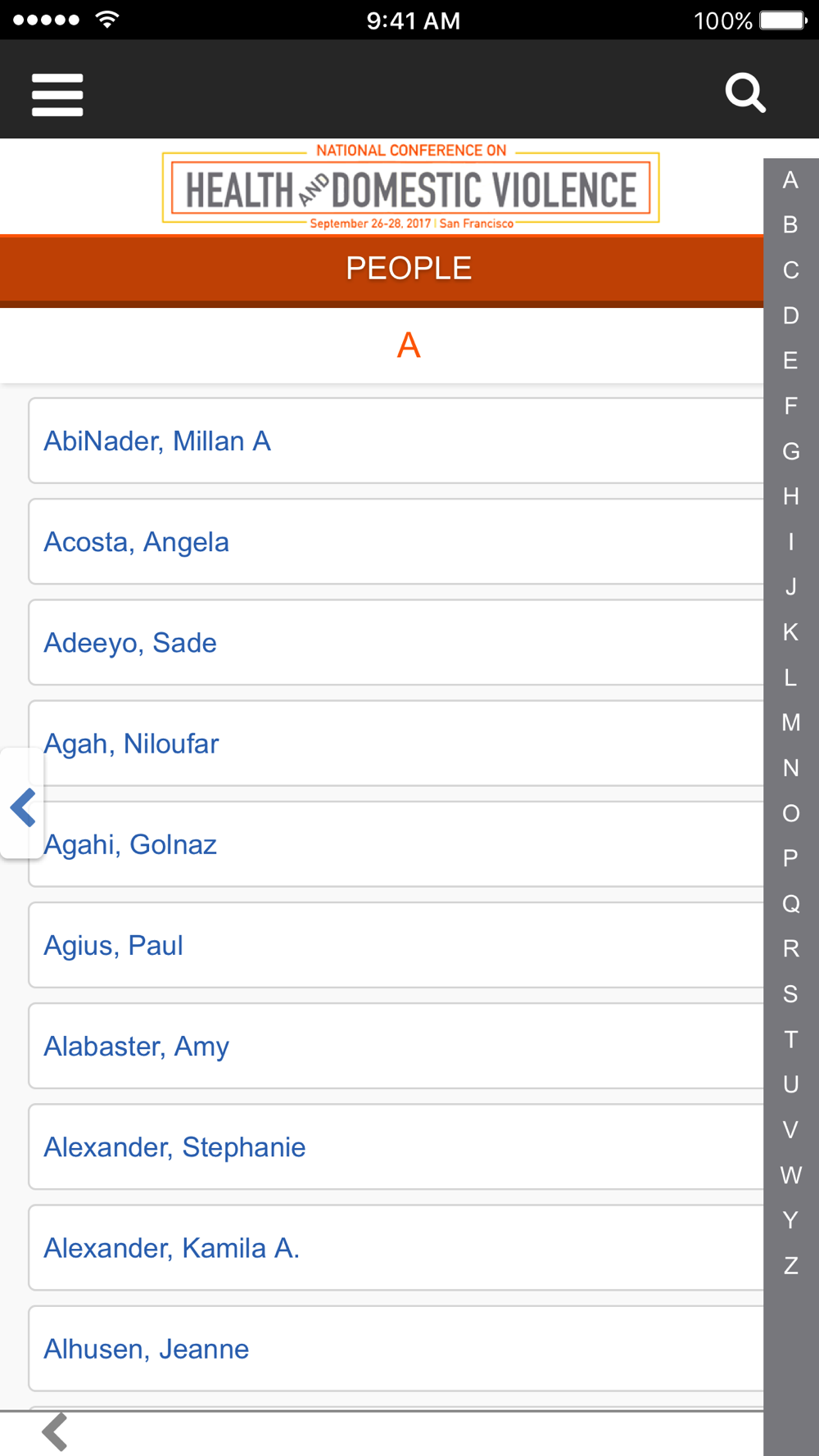This screenshot has height=1456, width=819.
Task: Open Agahi, Golnaz's profile
Action: tap(396, 843)
